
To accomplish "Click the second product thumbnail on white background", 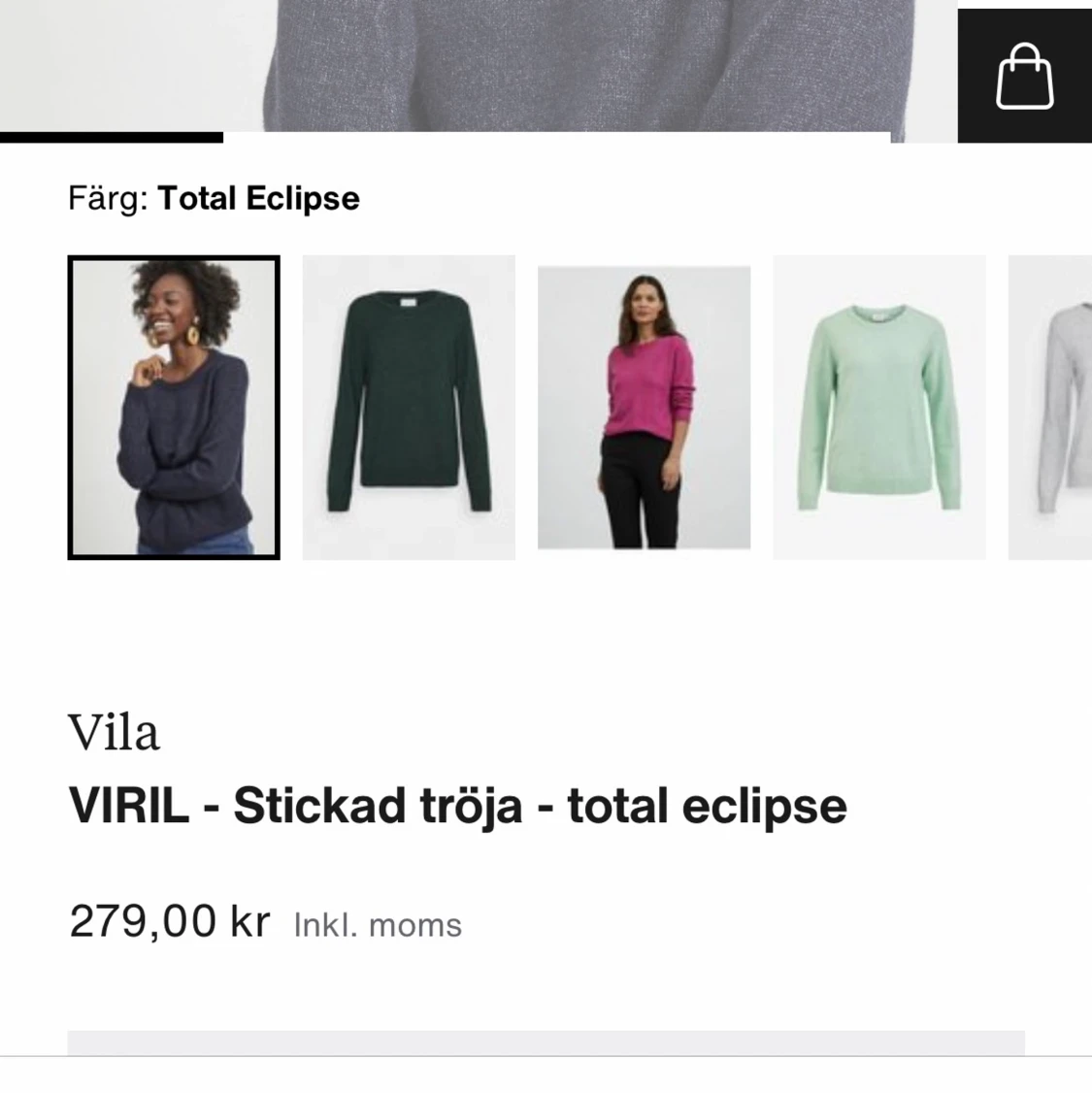I will pos(409,408).
